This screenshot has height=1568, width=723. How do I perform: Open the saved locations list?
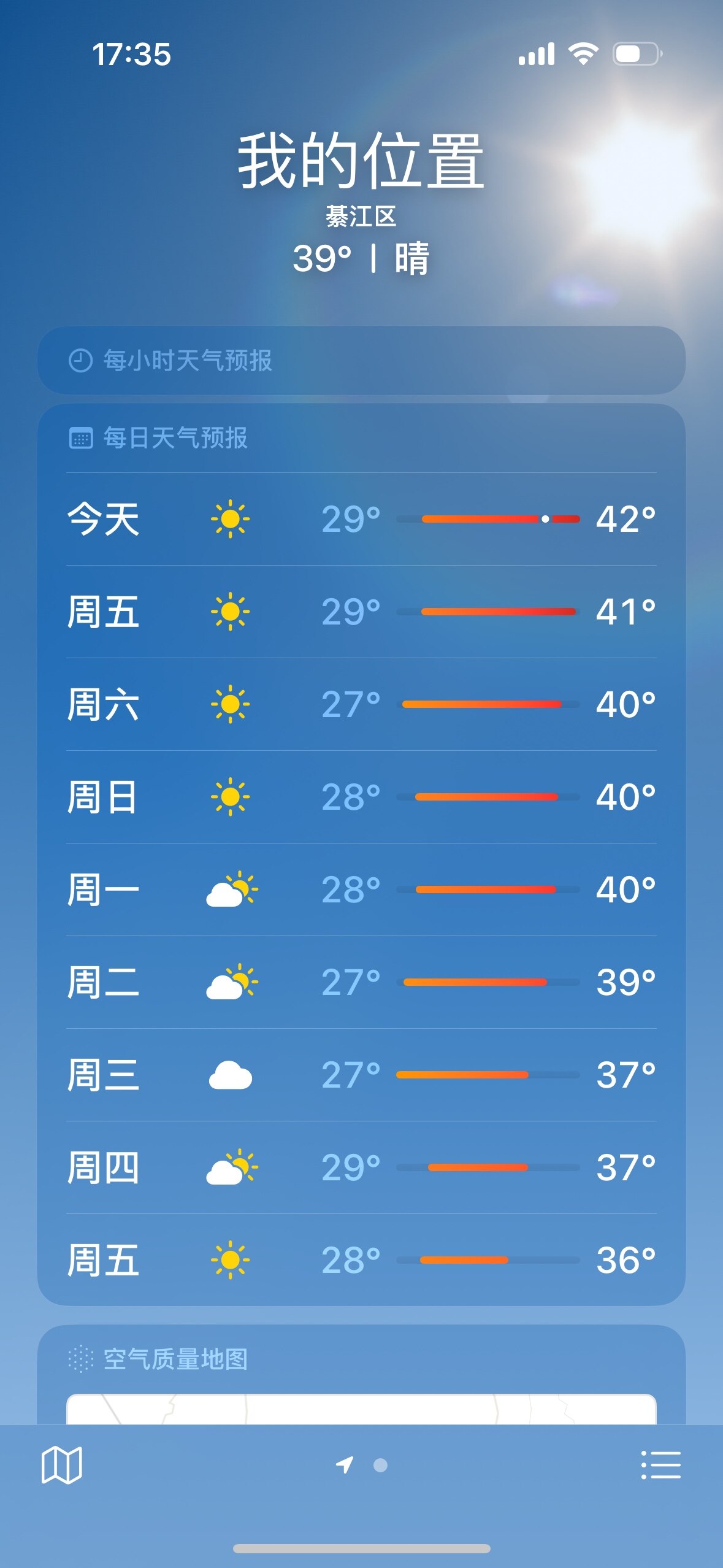660,1465
